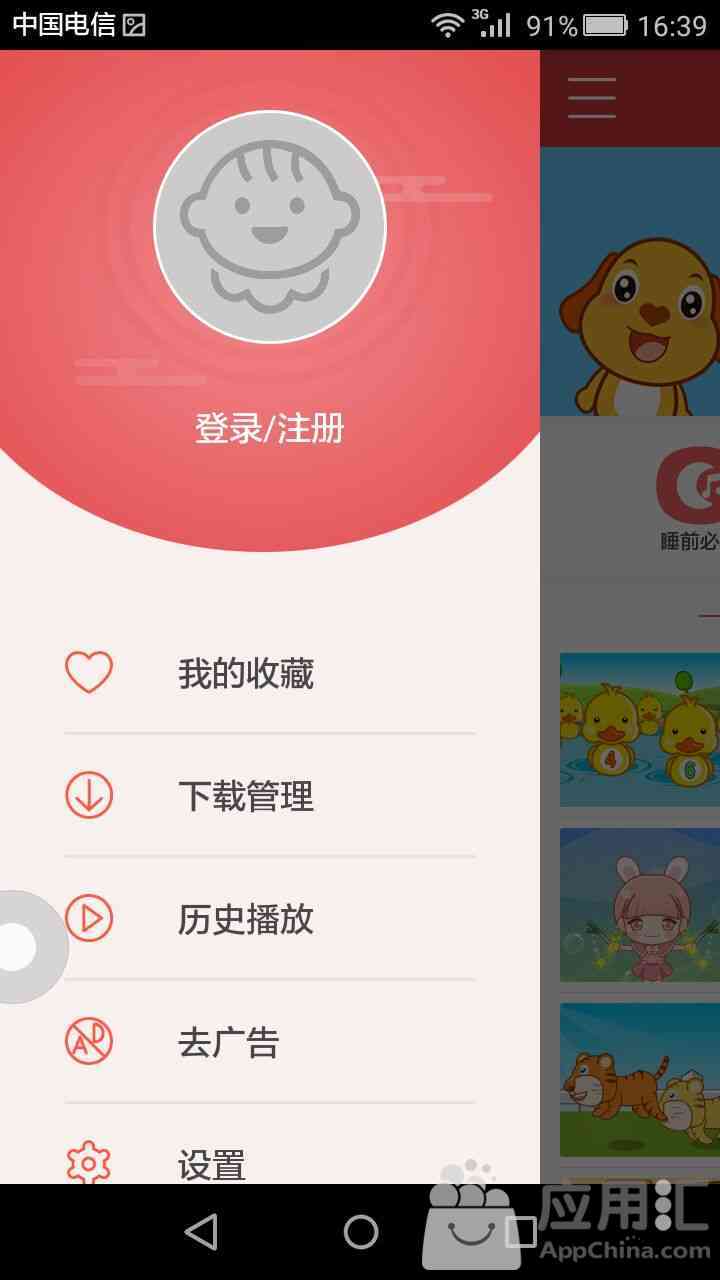This screenshot has height=1280, width=720.
Task: Tap the hamburger menu button
Action: pos(592,98)
